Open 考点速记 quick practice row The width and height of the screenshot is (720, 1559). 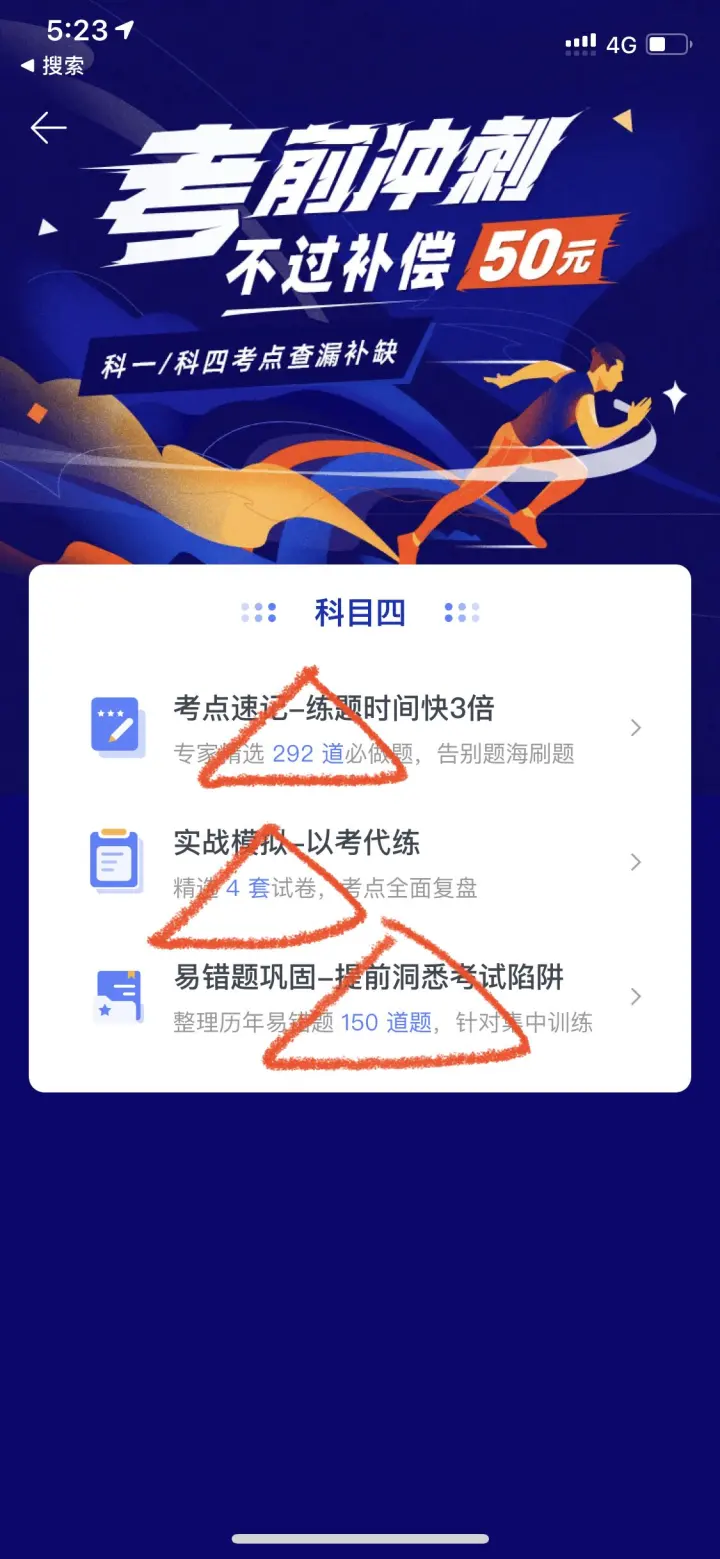(x=360, y=729)
